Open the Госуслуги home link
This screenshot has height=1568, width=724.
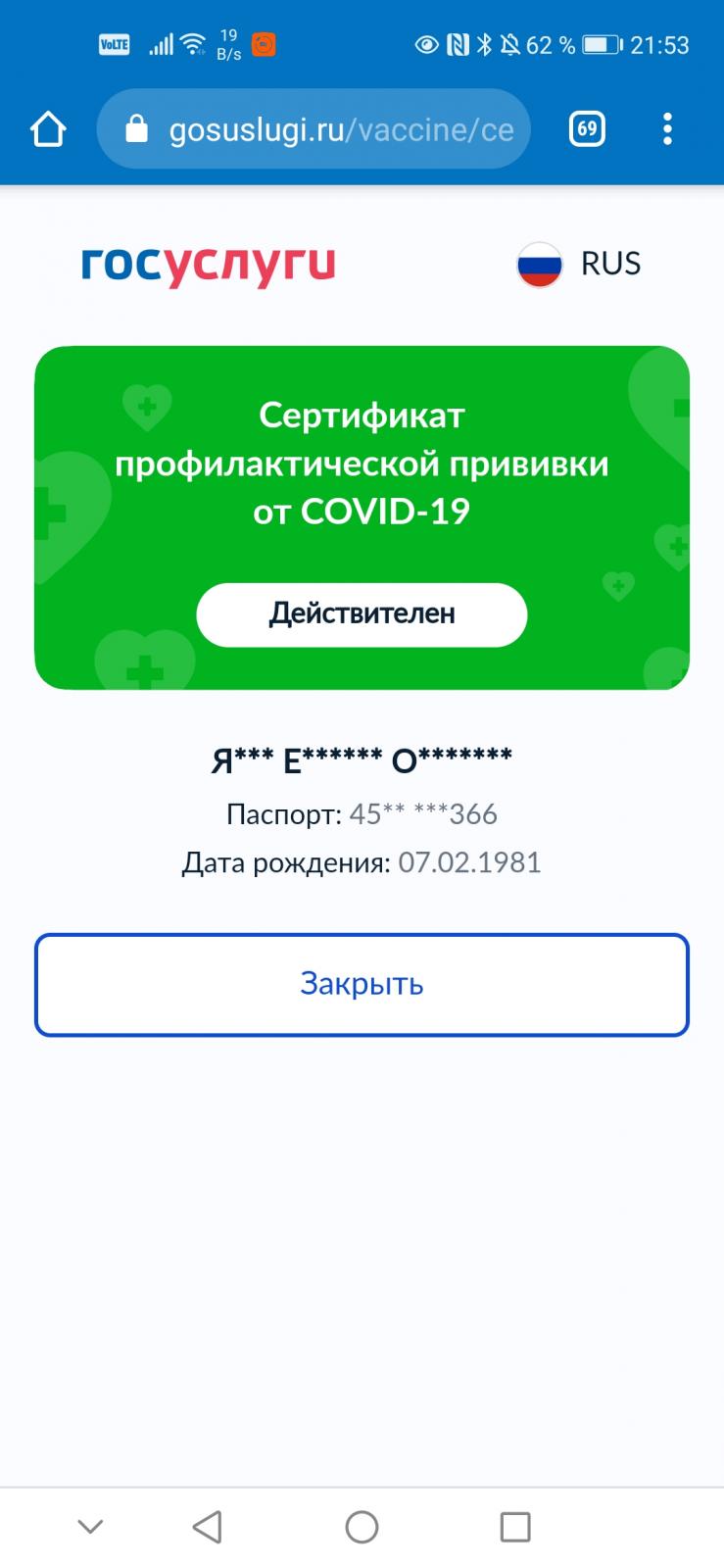pyautogui.click(x=208, y=264)
